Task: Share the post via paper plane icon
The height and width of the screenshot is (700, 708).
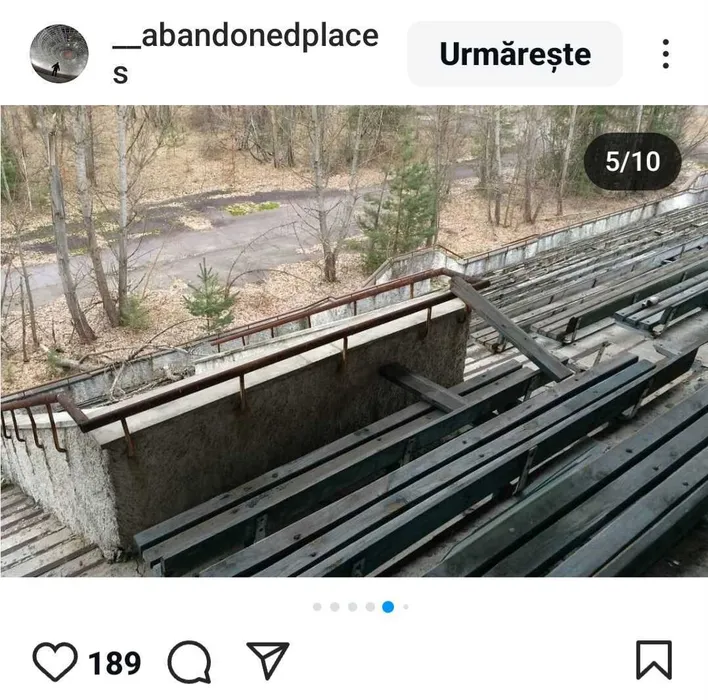Action: coord(267,661)
